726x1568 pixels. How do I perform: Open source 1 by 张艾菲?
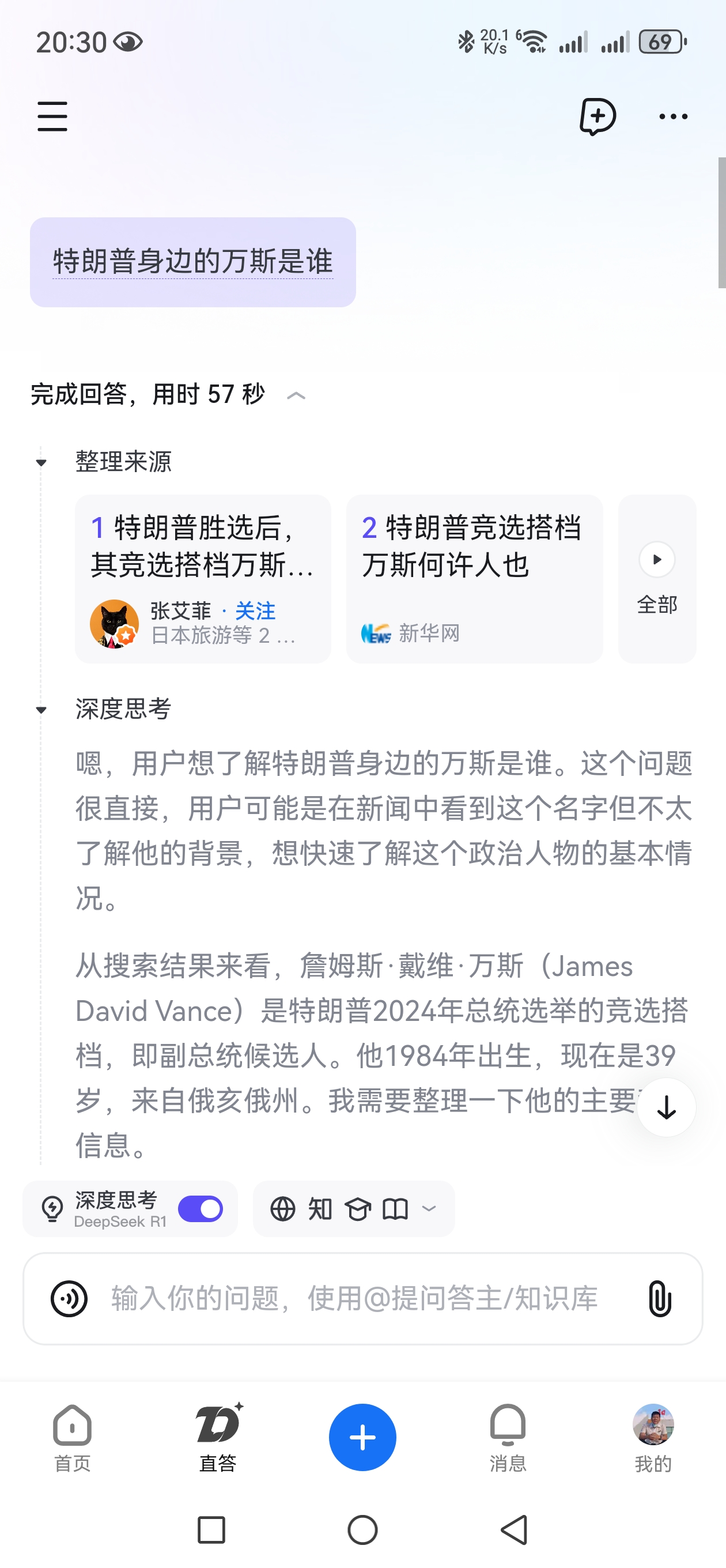click(202, 547)
